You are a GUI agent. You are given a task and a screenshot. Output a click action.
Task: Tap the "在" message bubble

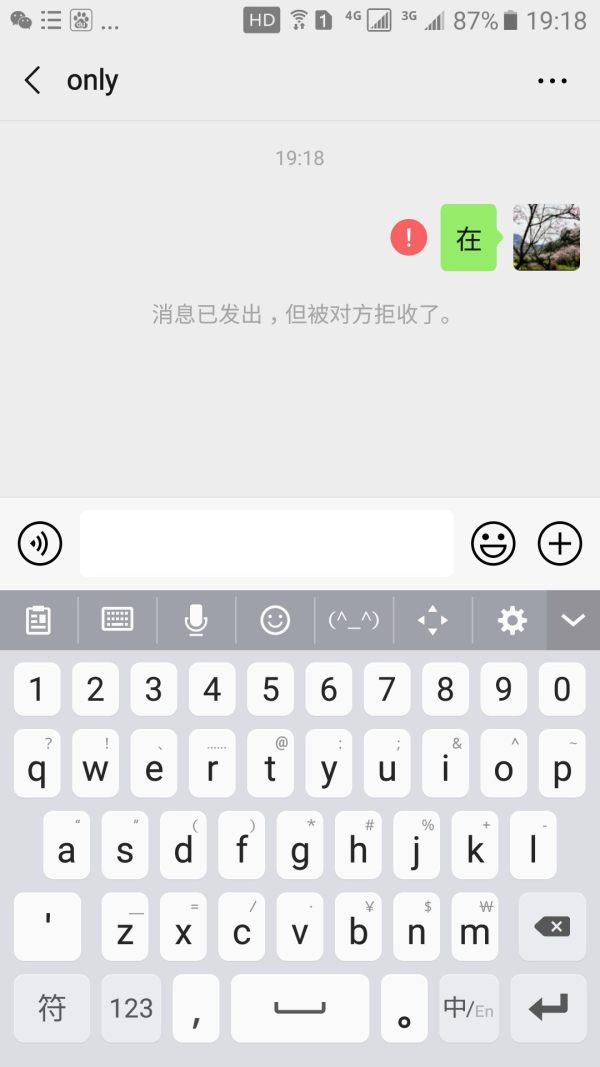pyautogui.click(x=468, y=238)
